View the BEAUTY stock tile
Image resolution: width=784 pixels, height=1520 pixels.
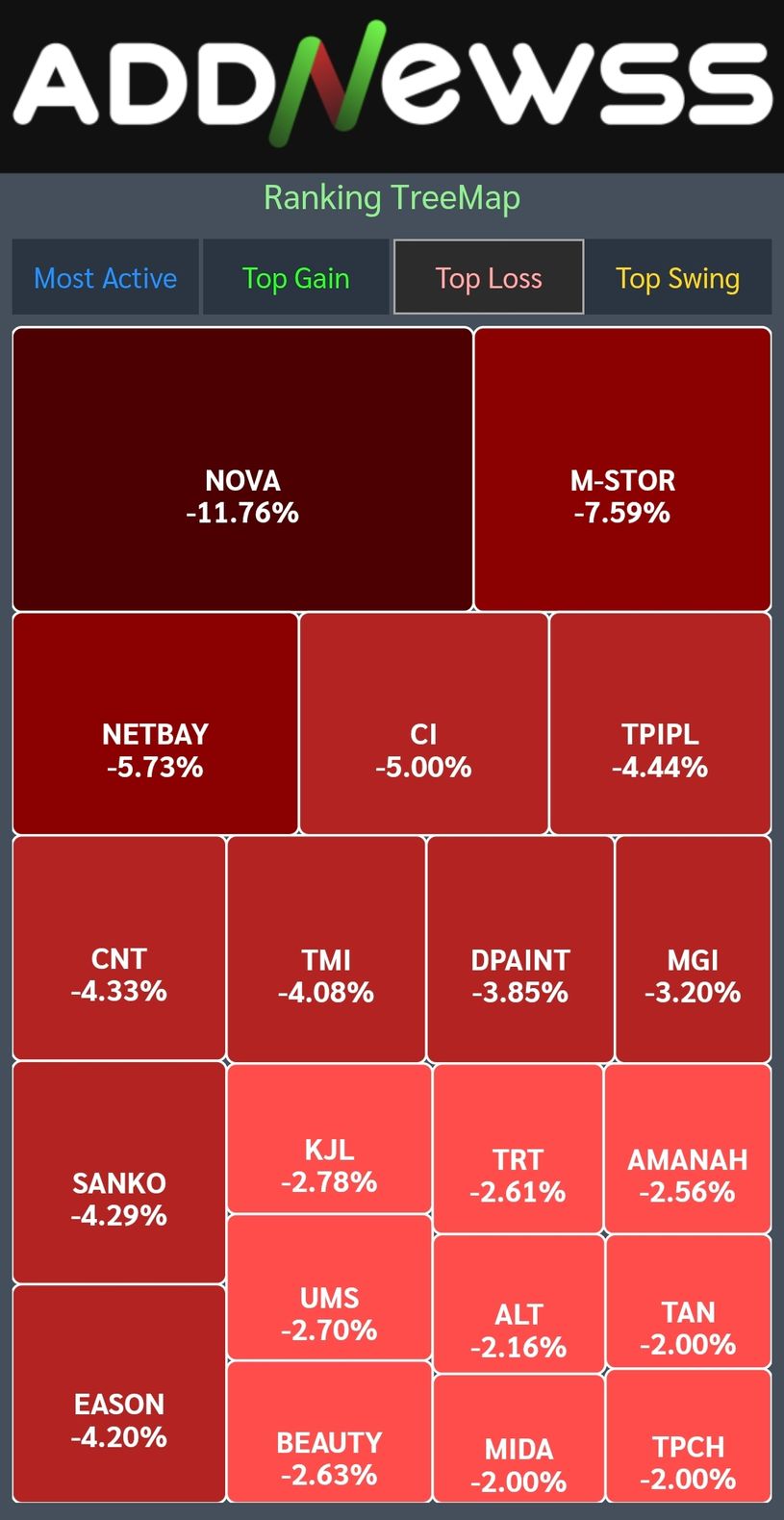(x=329, y=1431)
